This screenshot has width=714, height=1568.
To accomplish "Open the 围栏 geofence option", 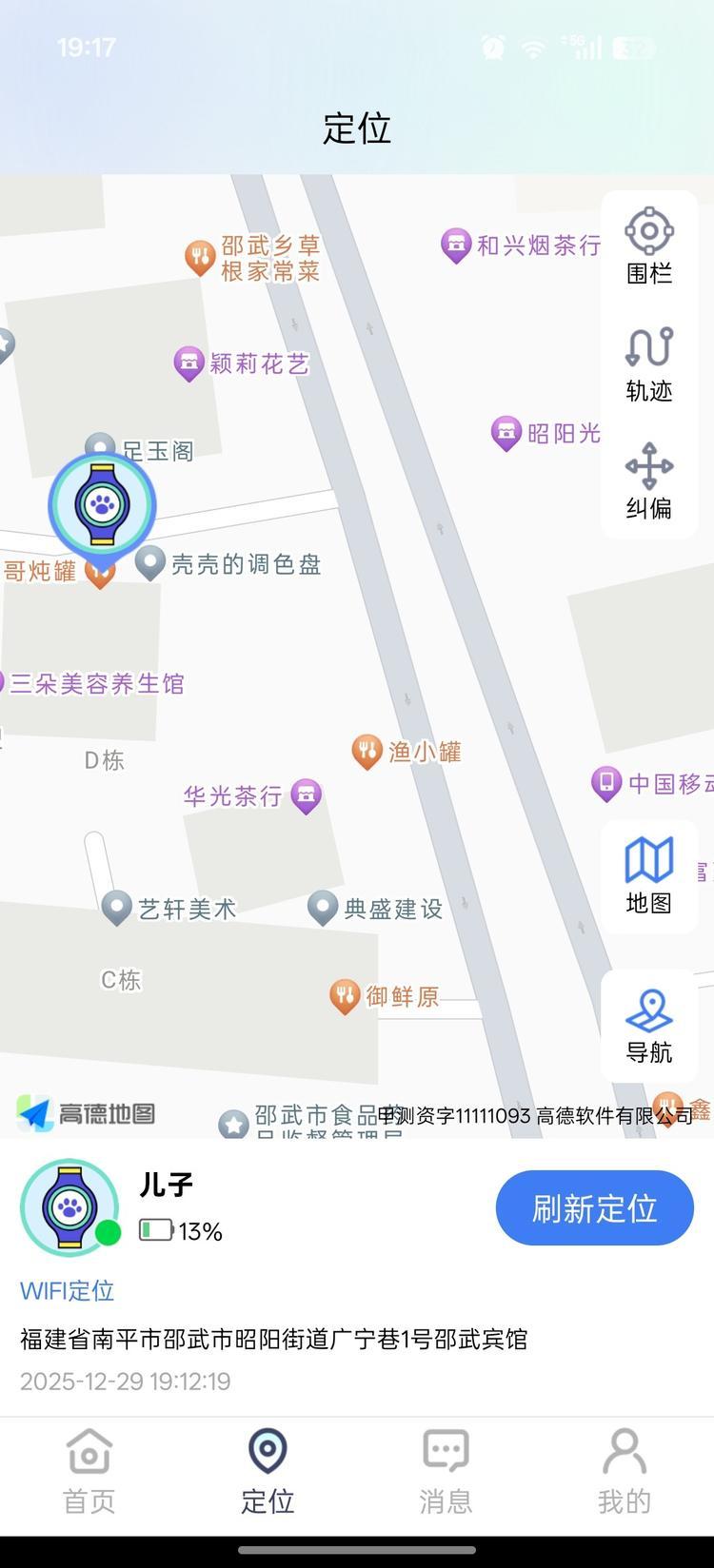I will coord(649,246).
